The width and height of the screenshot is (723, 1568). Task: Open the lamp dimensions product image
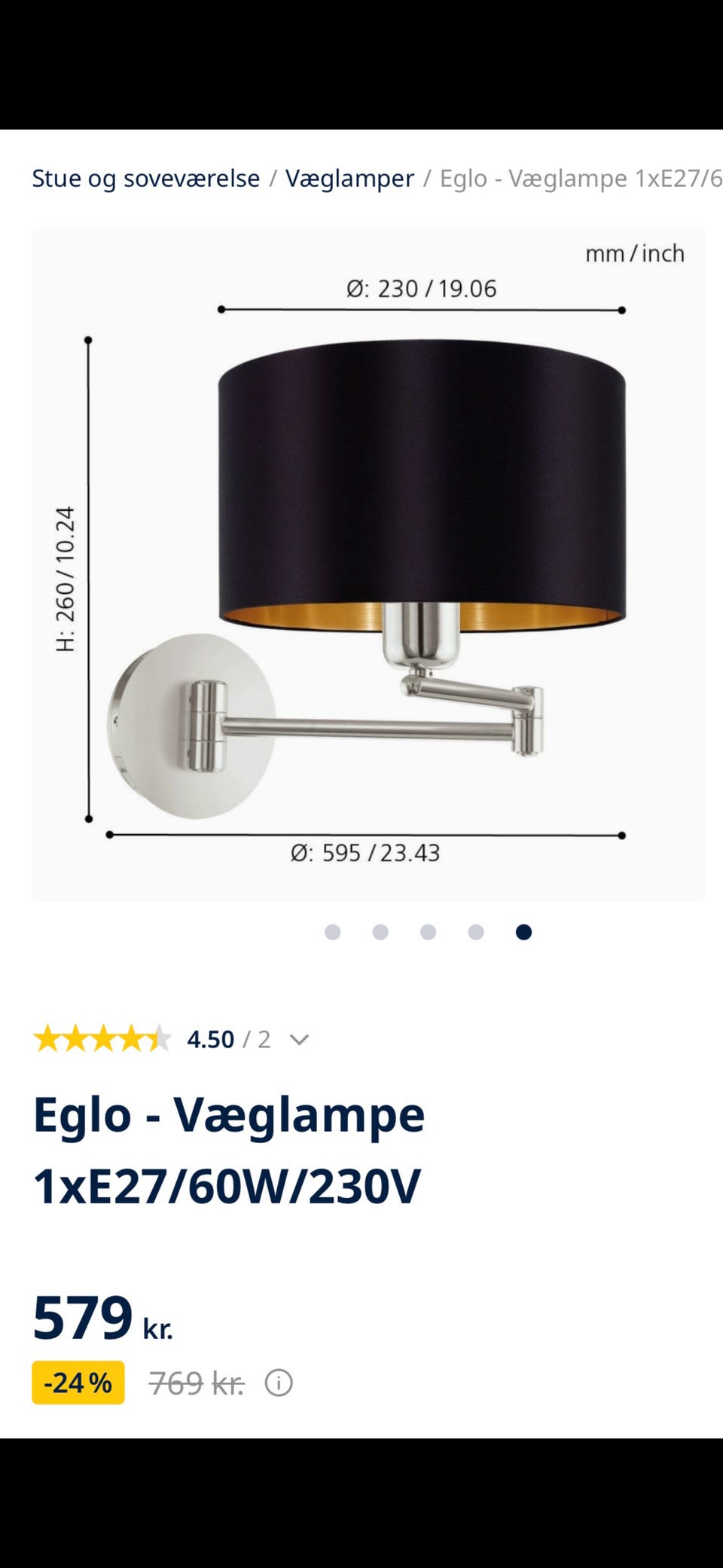[368, 565]
